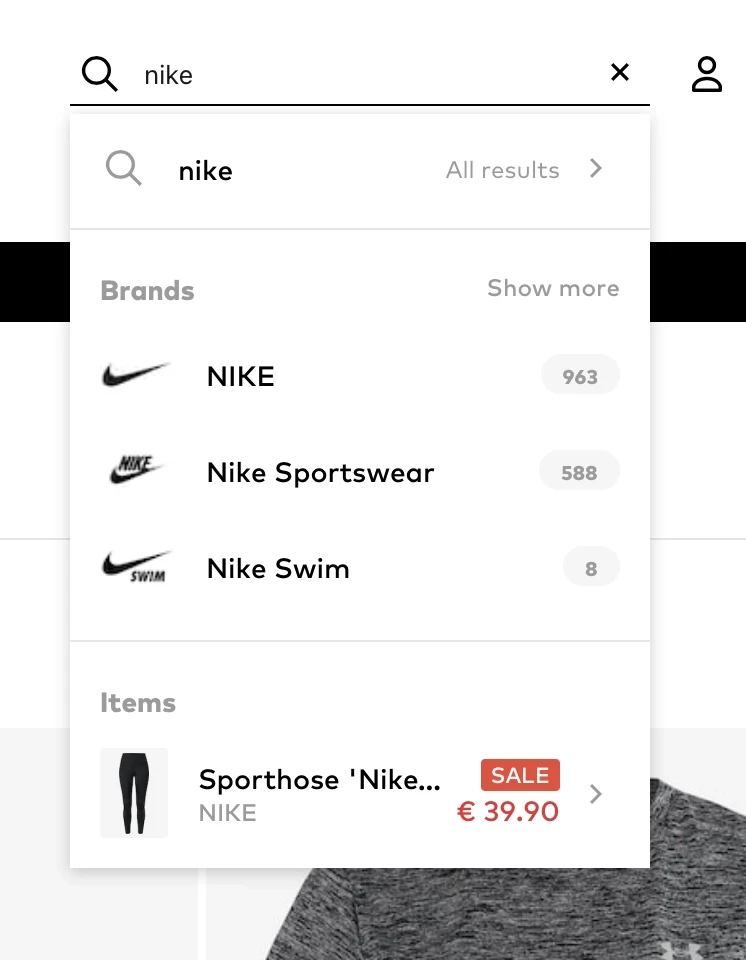
Task: Tap the search magnifier icon
Action: [100, 74]
